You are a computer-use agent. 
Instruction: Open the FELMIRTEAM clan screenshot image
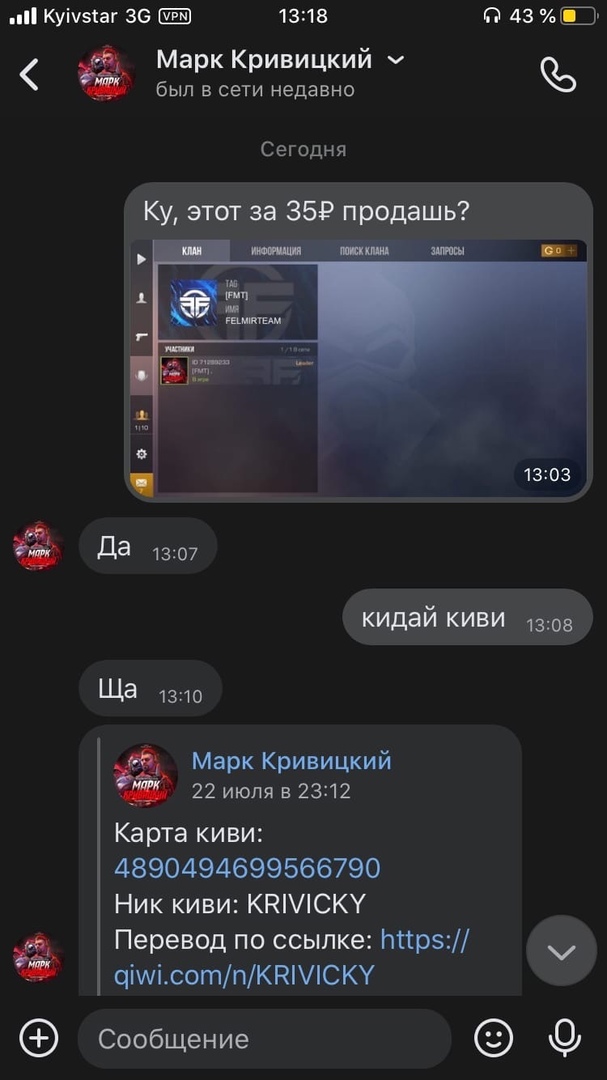click(358, 368)
